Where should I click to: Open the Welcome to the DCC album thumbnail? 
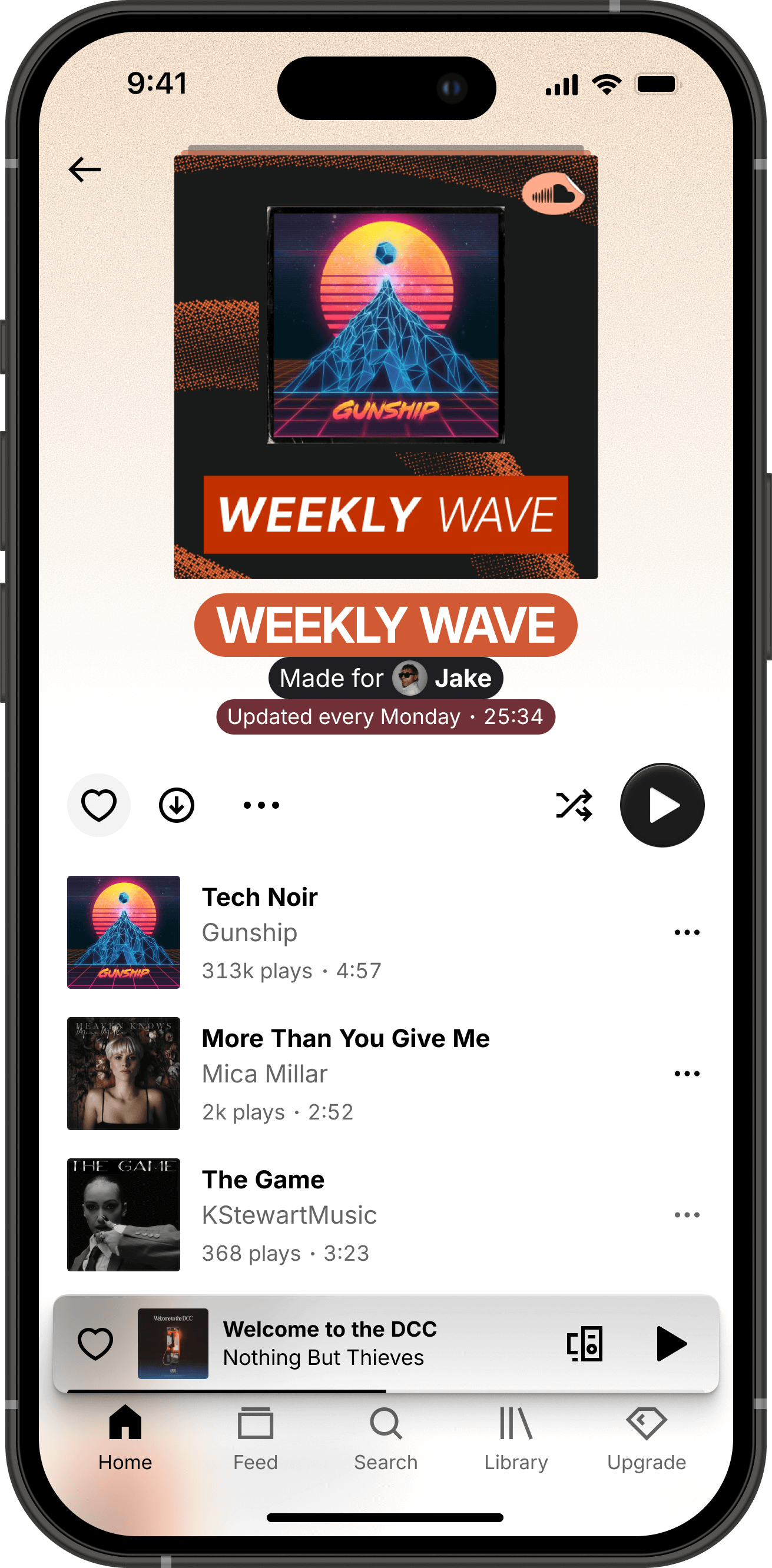pos(173,1344)
